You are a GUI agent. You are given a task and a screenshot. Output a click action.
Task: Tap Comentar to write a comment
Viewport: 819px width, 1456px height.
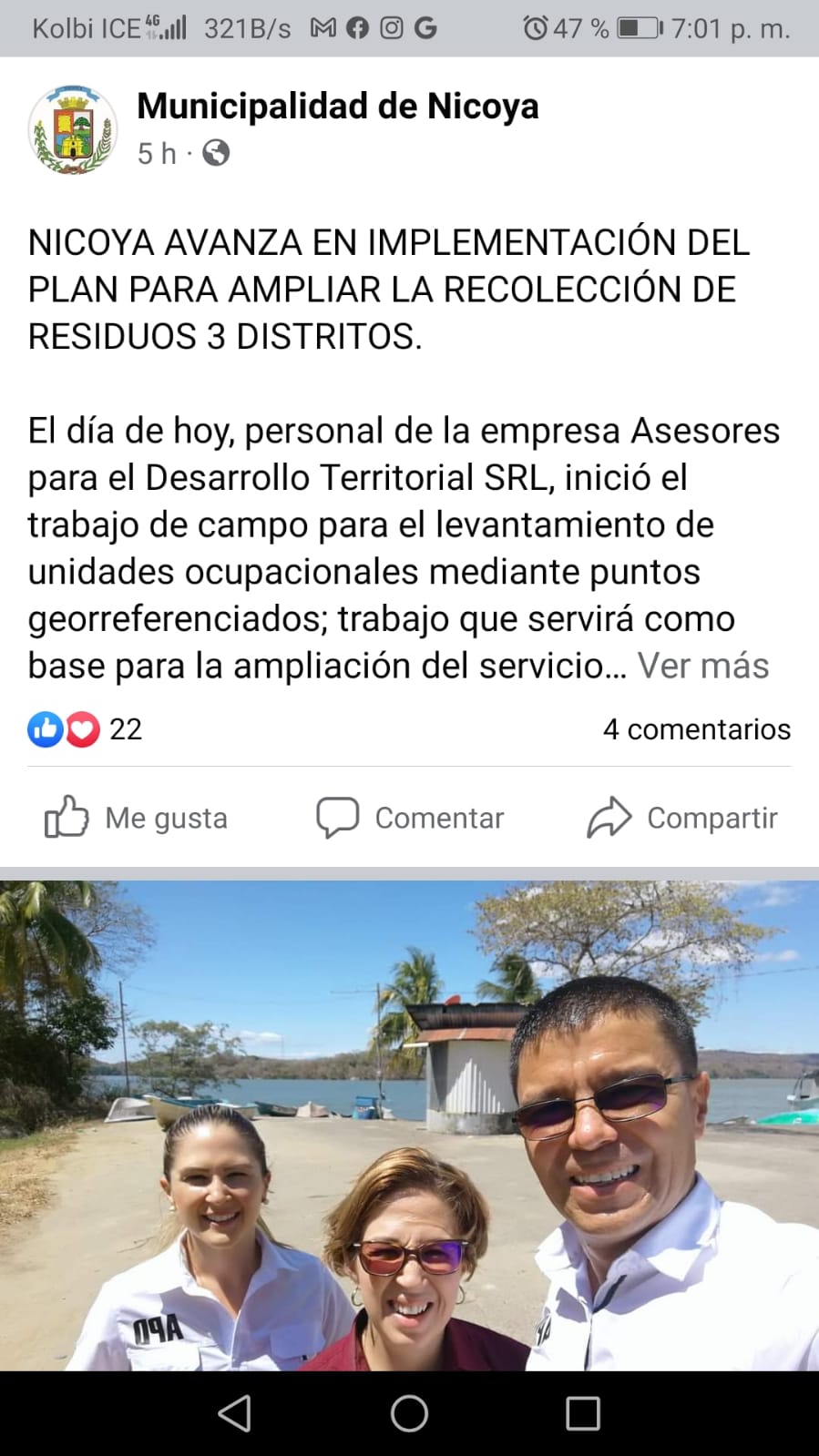pos(410,818)
